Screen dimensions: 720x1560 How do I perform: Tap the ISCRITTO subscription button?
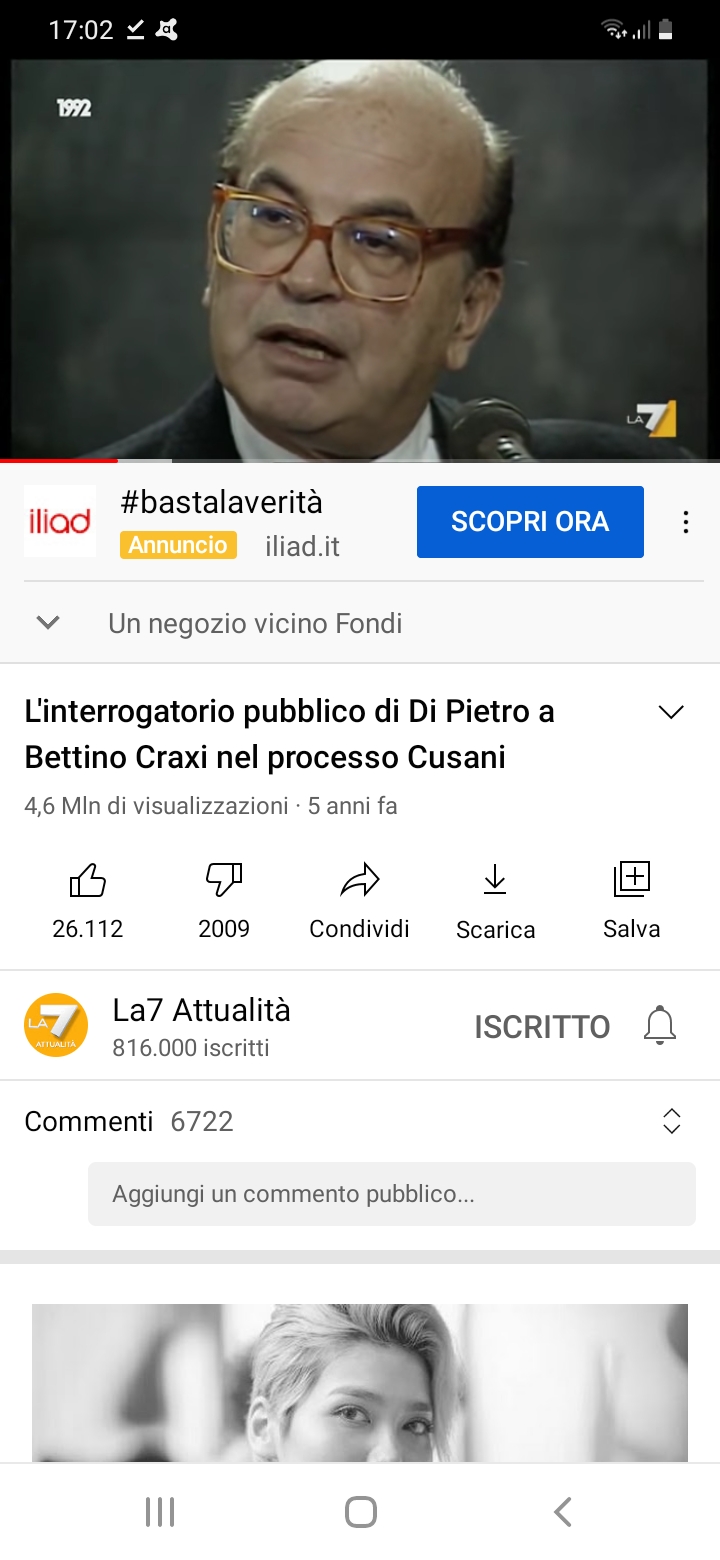[542, 1027]
